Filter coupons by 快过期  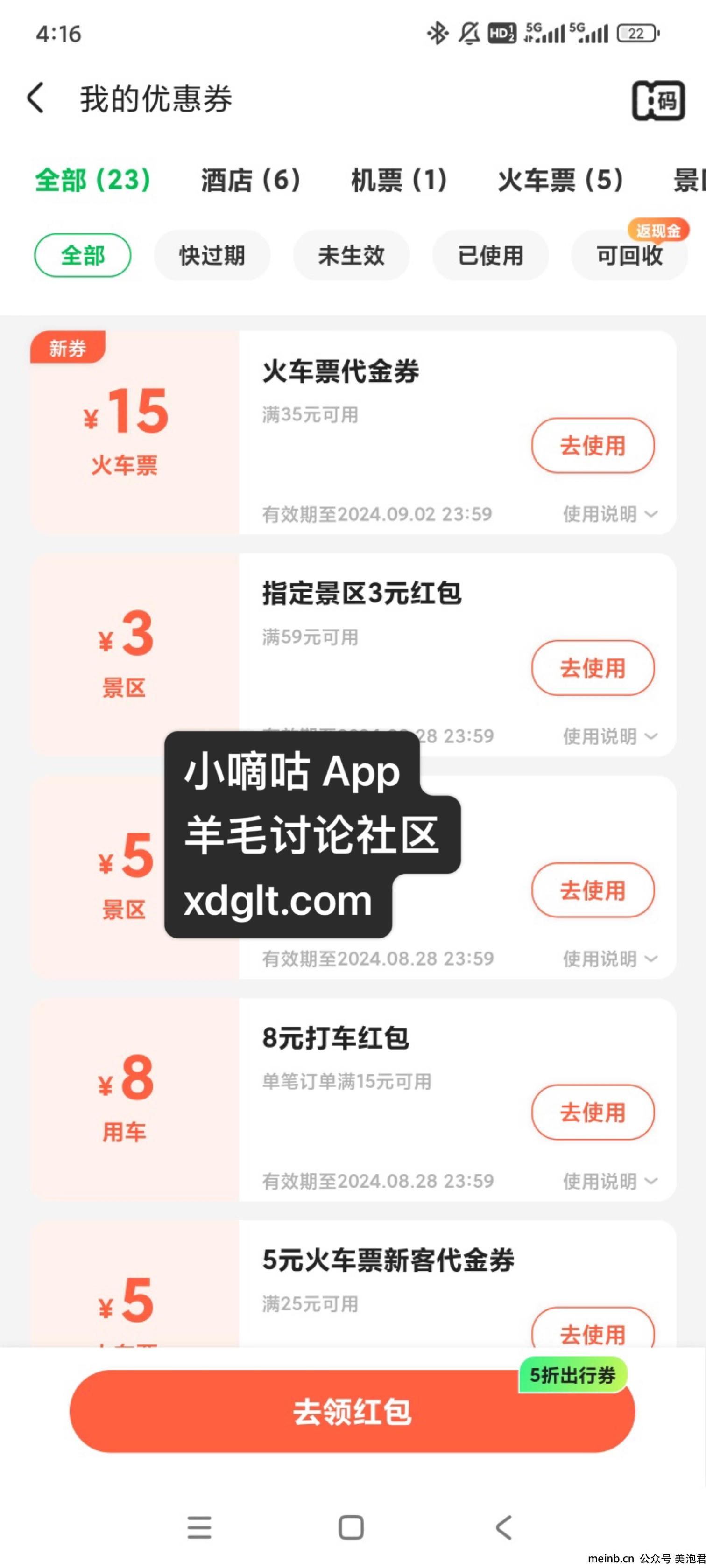[x=212, y=256]
